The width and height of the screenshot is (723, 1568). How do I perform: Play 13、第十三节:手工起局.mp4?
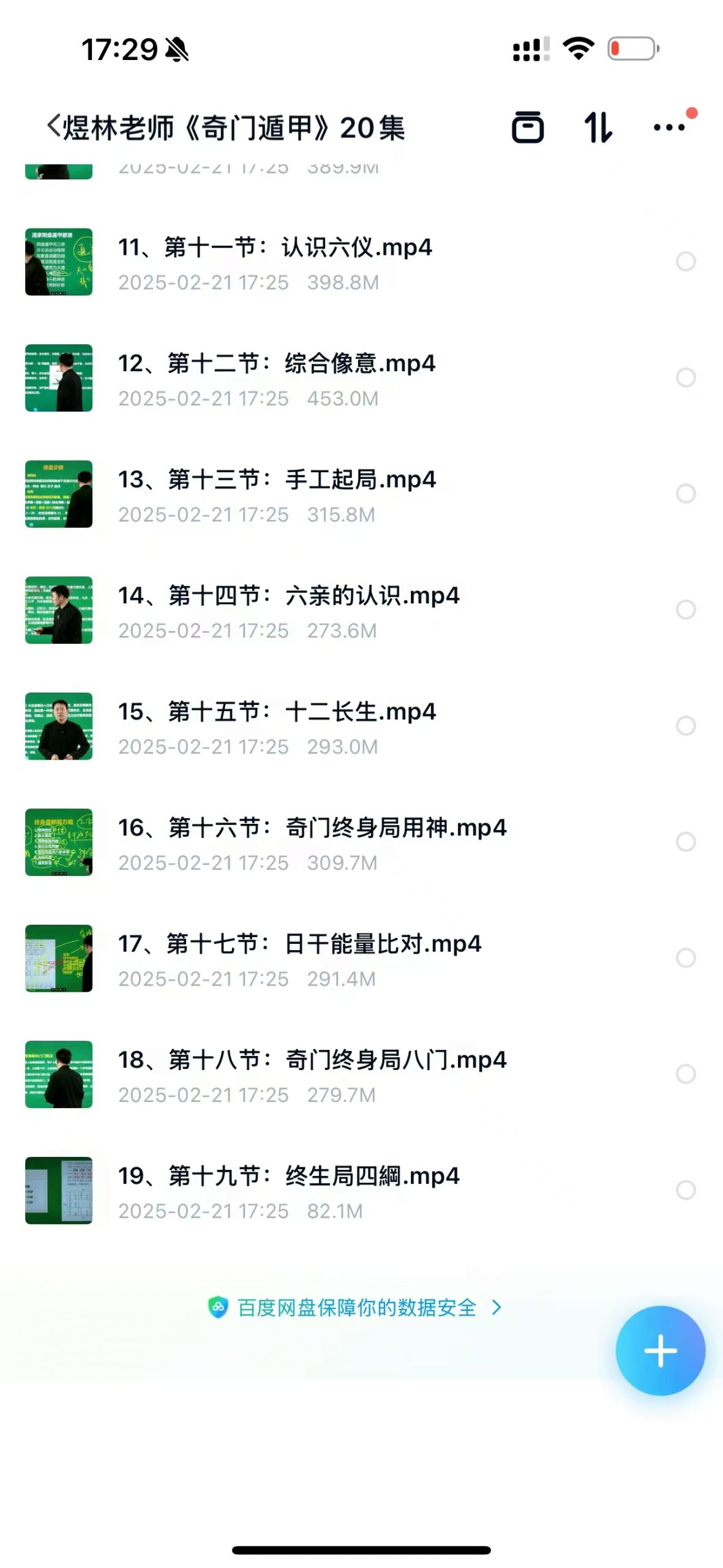point(277,480)
